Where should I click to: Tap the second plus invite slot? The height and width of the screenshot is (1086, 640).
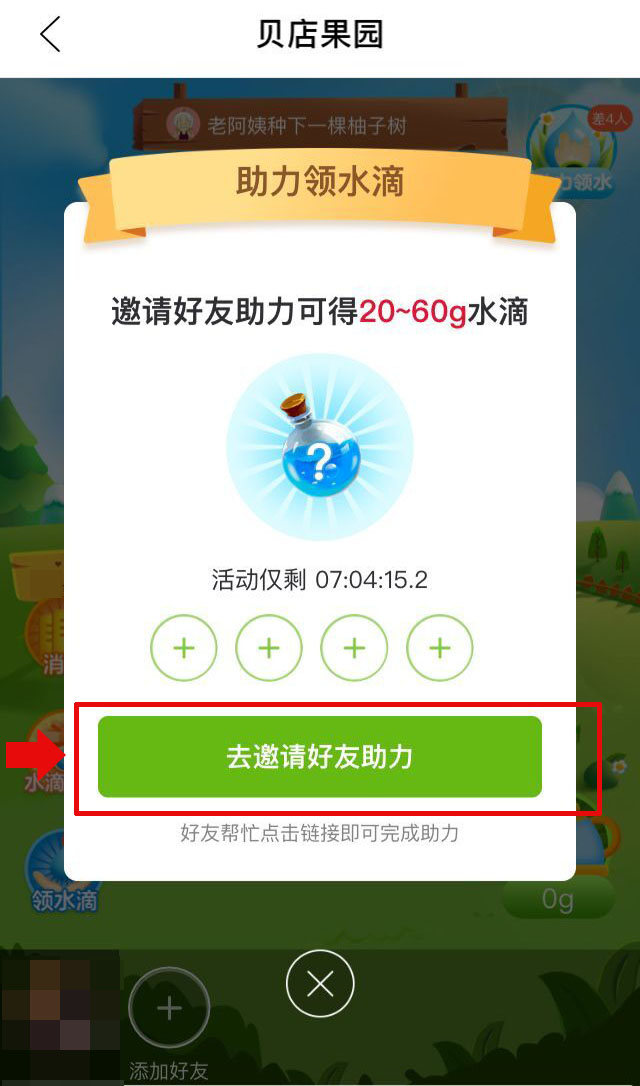[x=269, y=648]
